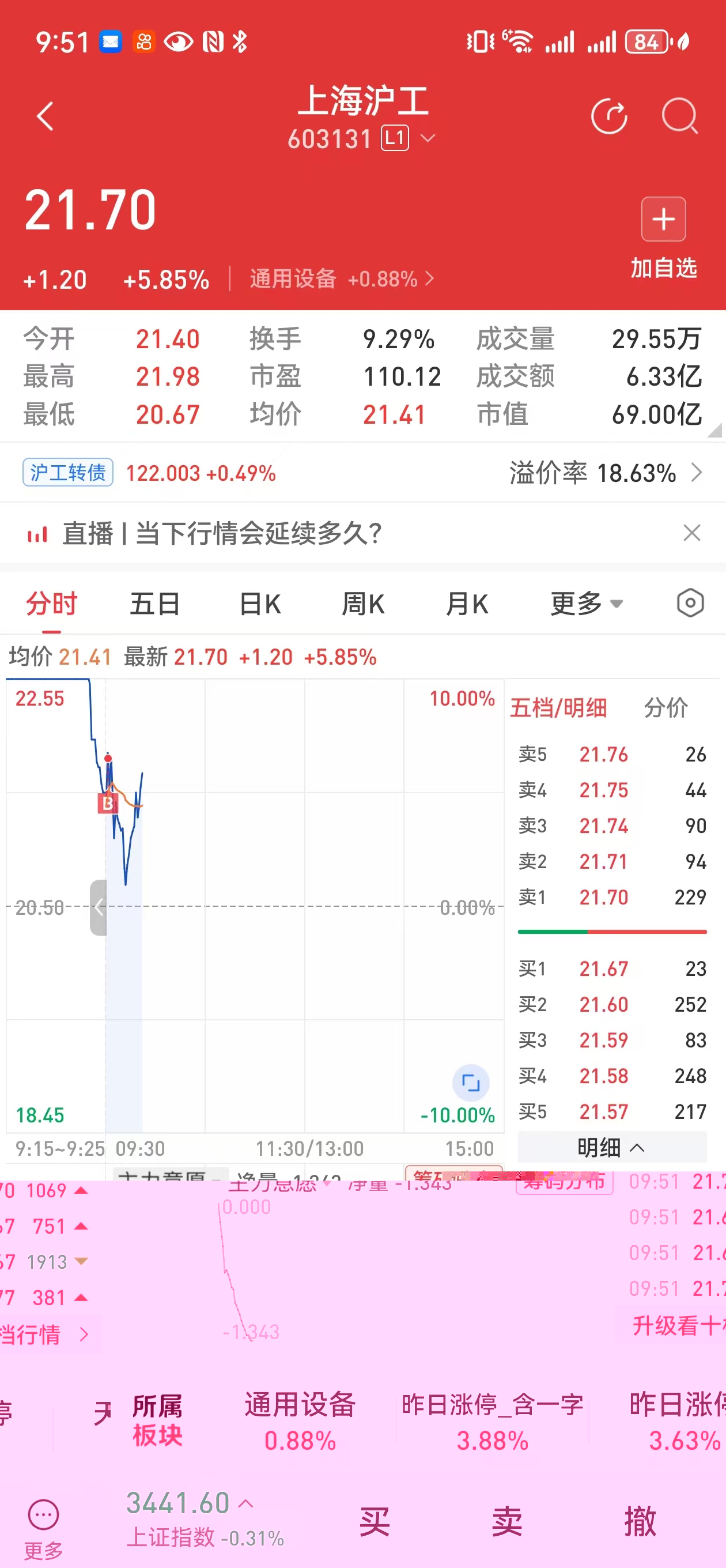Expand the chart to full screen
The height and width of the screenshot is (1568, 726).
[470, 1082]
